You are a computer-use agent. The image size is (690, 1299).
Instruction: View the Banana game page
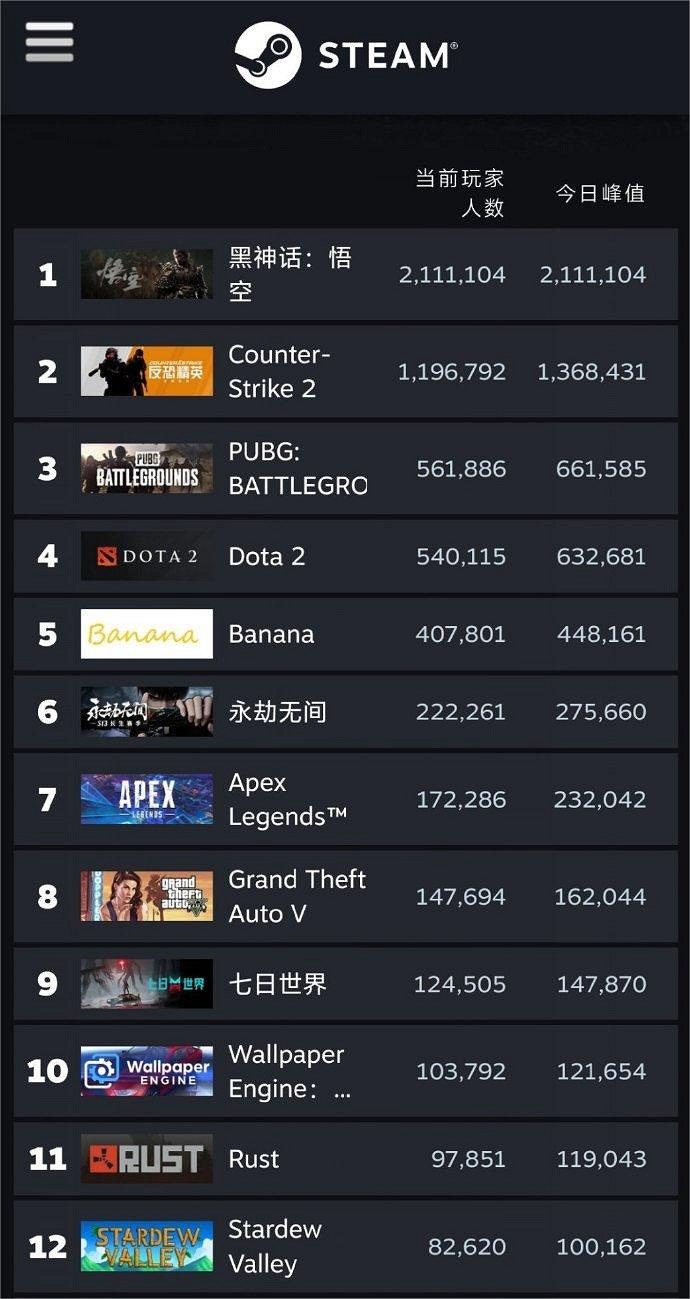(271, 634)
